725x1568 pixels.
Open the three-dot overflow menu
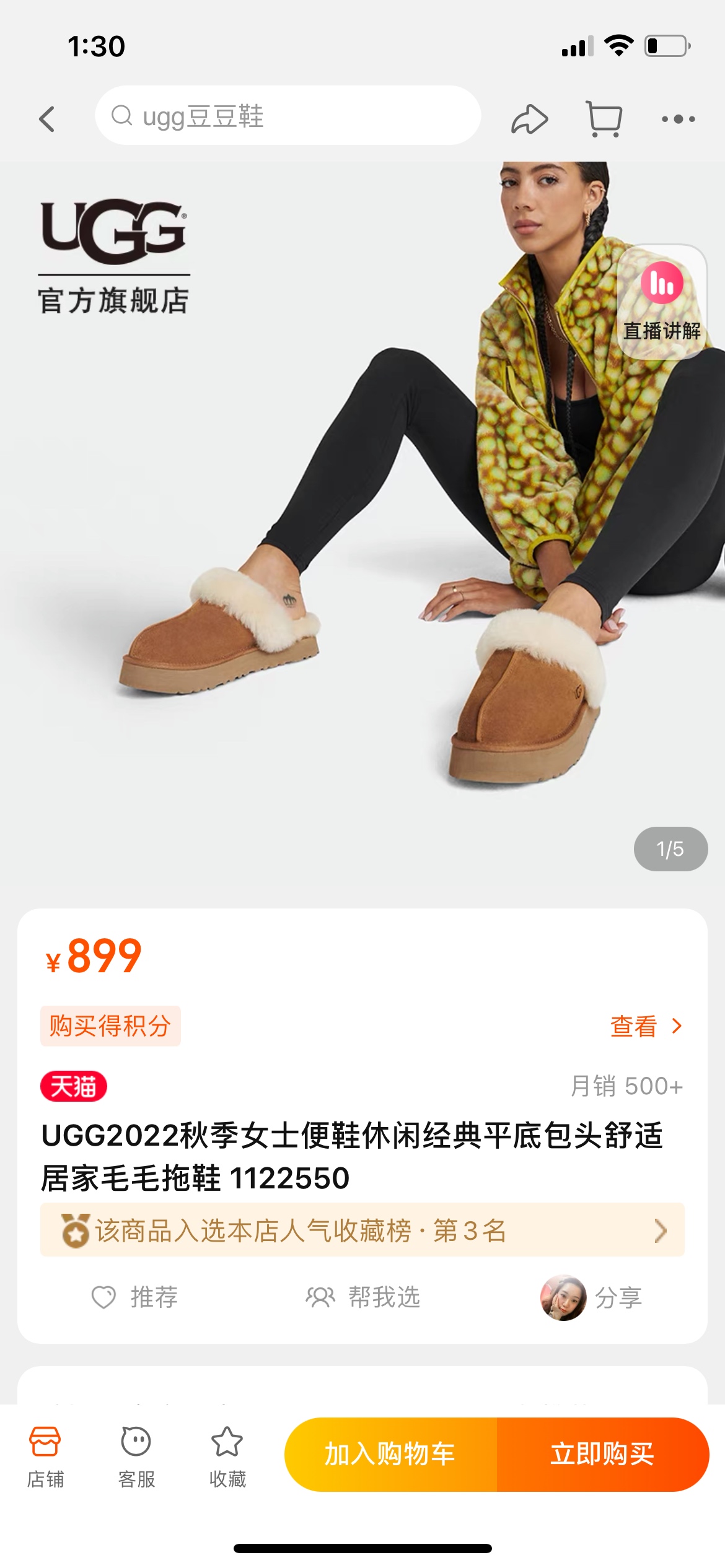678,118
